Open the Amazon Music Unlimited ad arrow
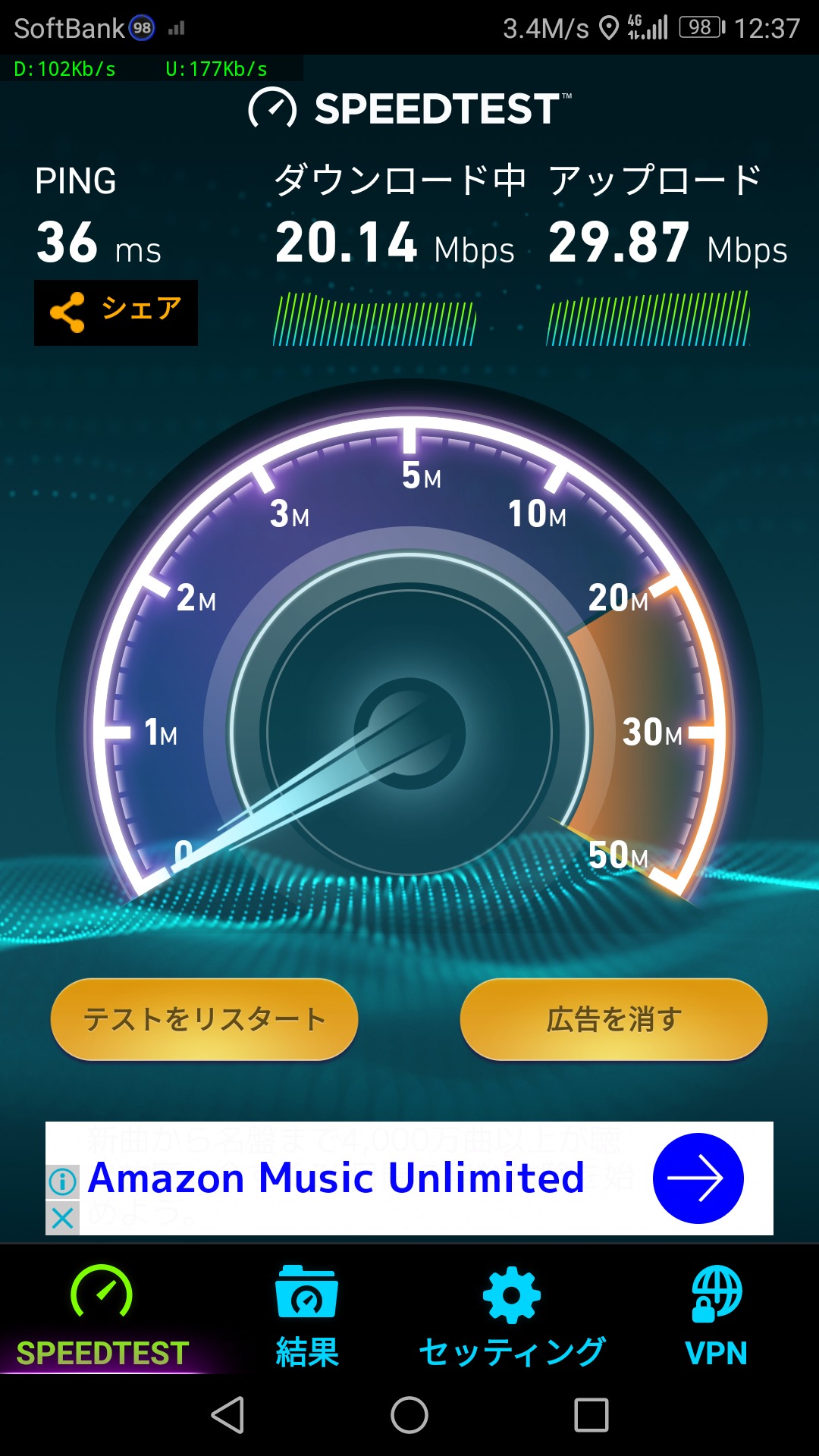The width and height of the screenshot is (819, 1456). (x=698, y=1178)
